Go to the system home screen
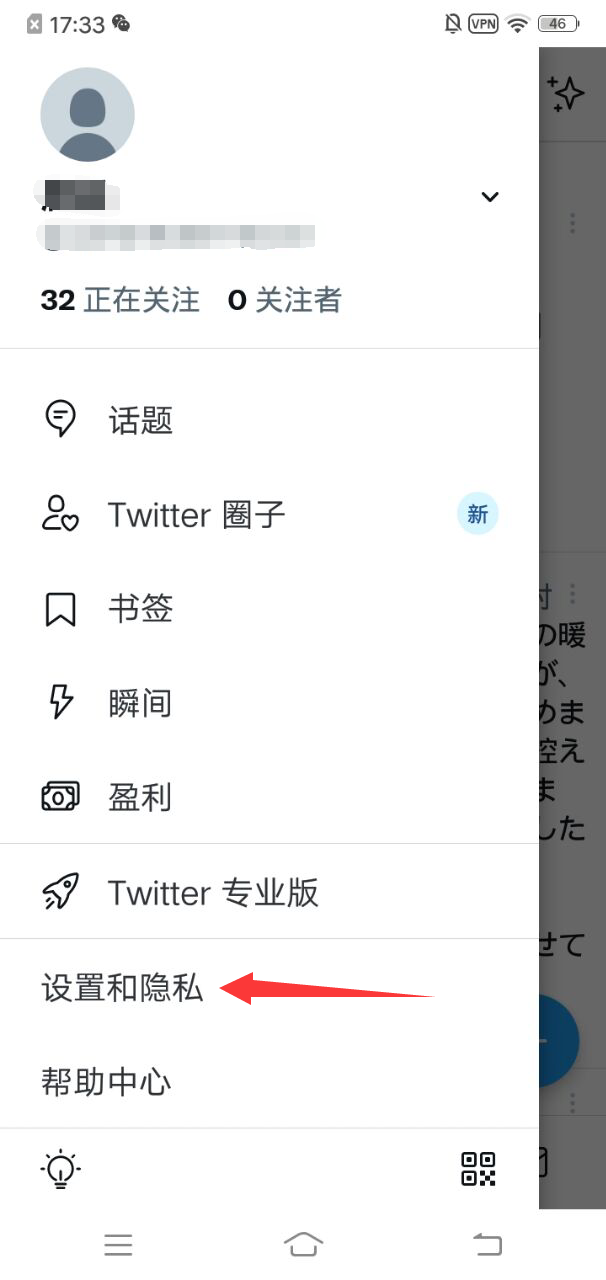This screenshot has height=1280, width=606. tap(303, 1244)
